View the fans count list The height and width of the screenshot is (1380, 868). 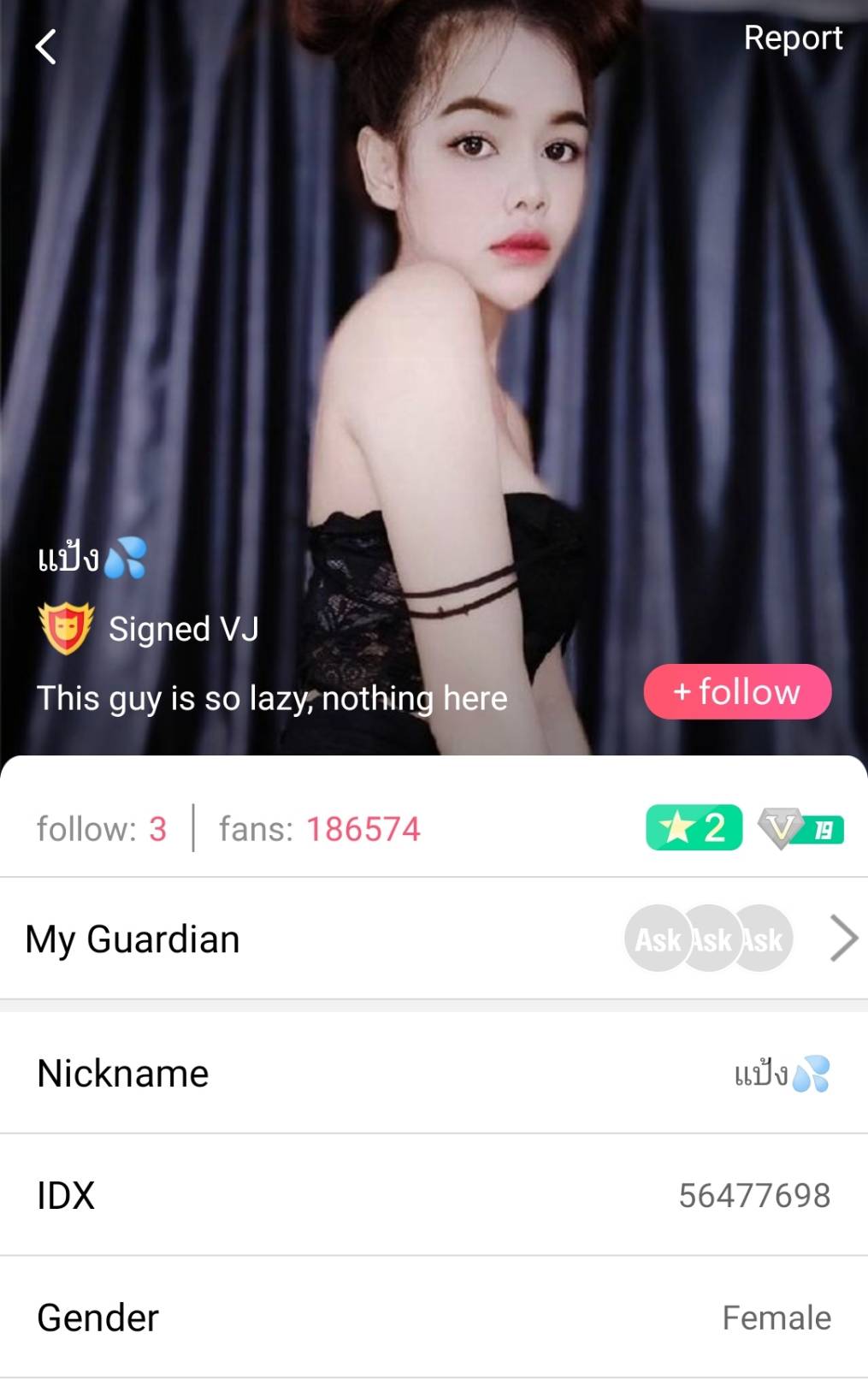[x=320, y=828]
